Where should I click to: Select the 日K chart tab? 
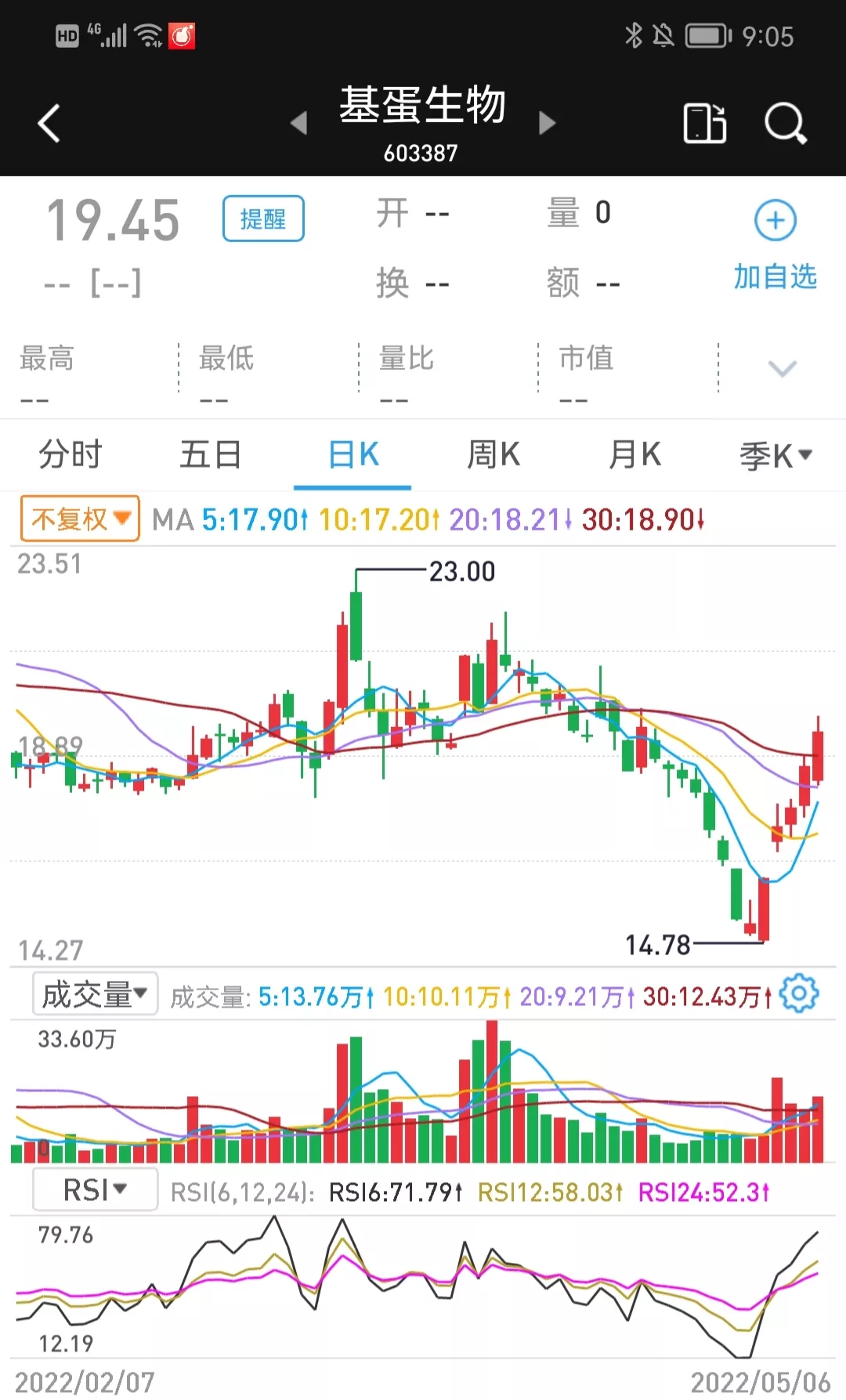(x=353, y=455)
